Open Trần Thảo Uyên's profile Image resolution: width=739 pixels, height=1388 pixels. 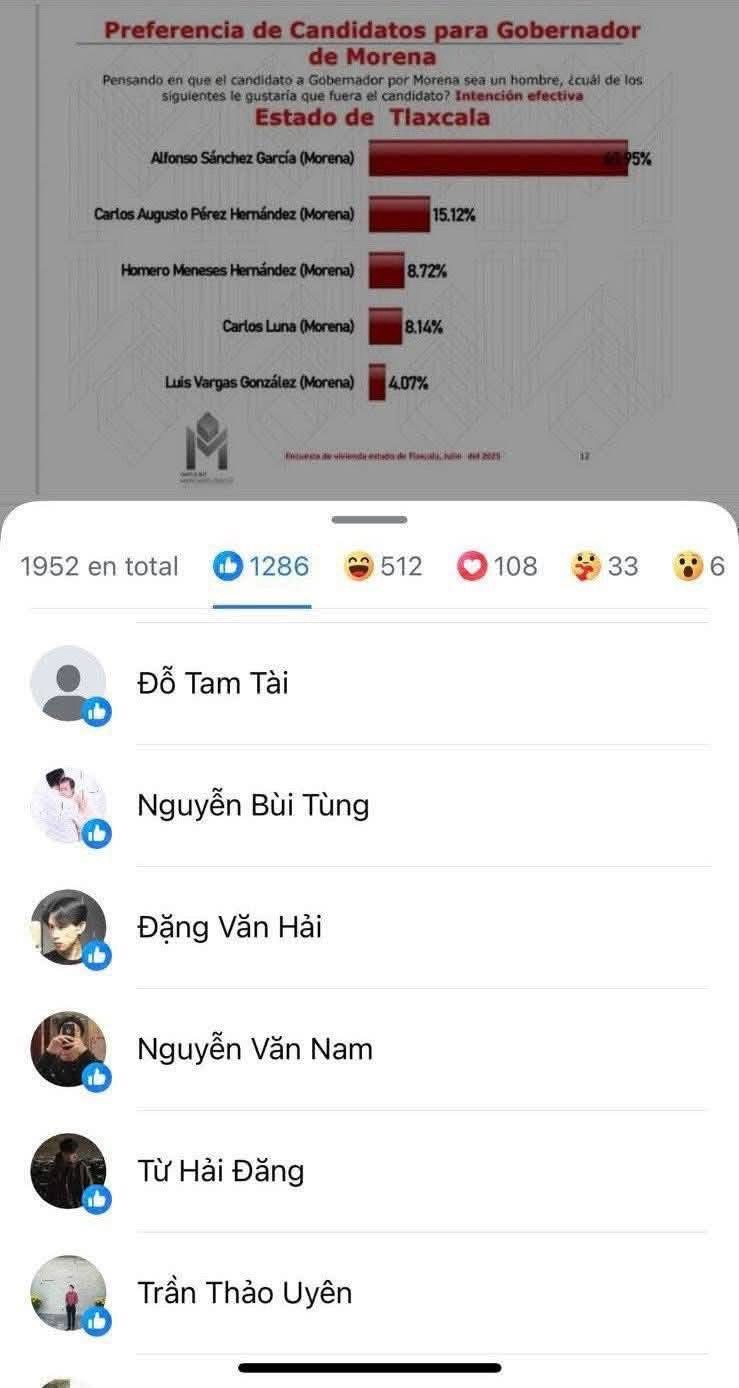click(244, 1294)
